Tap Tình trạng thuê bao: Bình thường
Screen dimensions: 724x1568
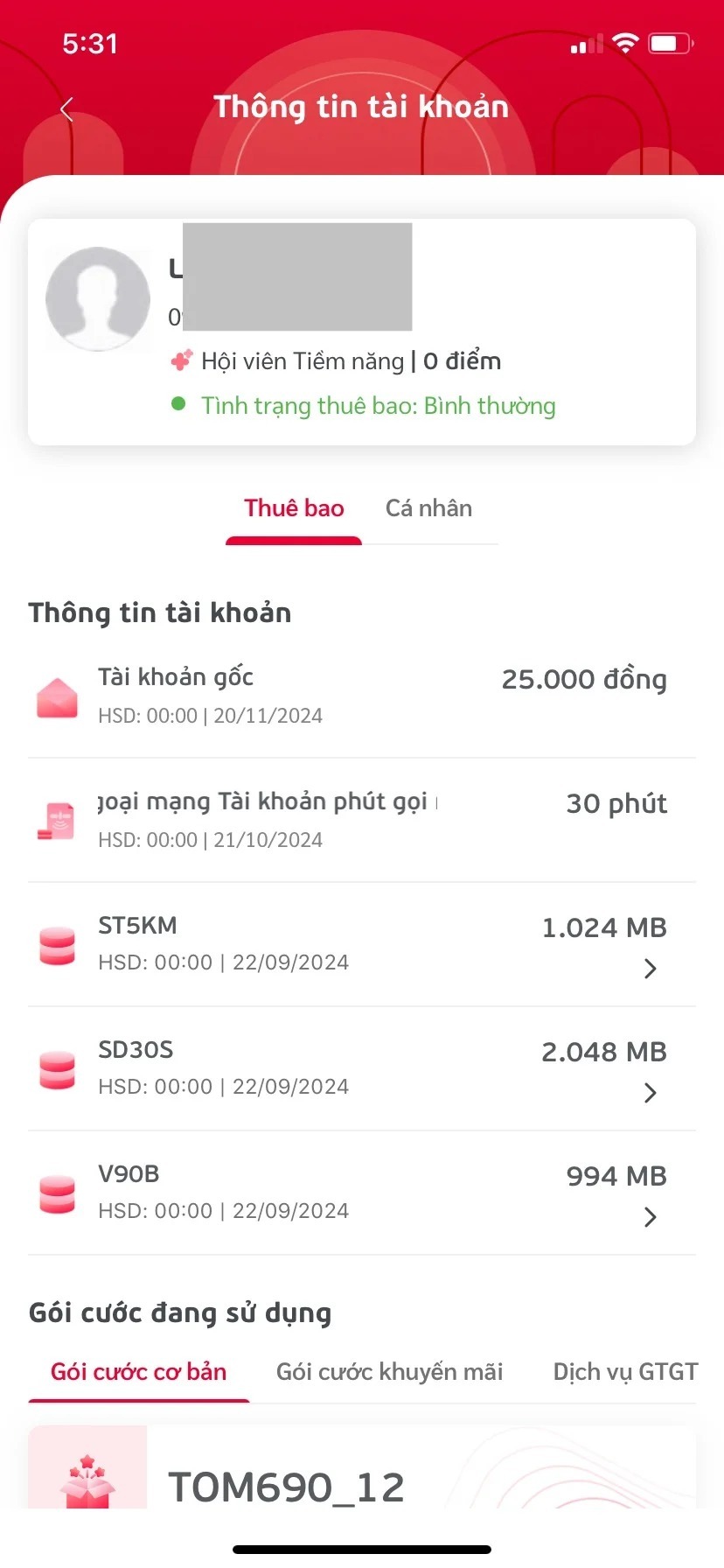coord(379,404)
